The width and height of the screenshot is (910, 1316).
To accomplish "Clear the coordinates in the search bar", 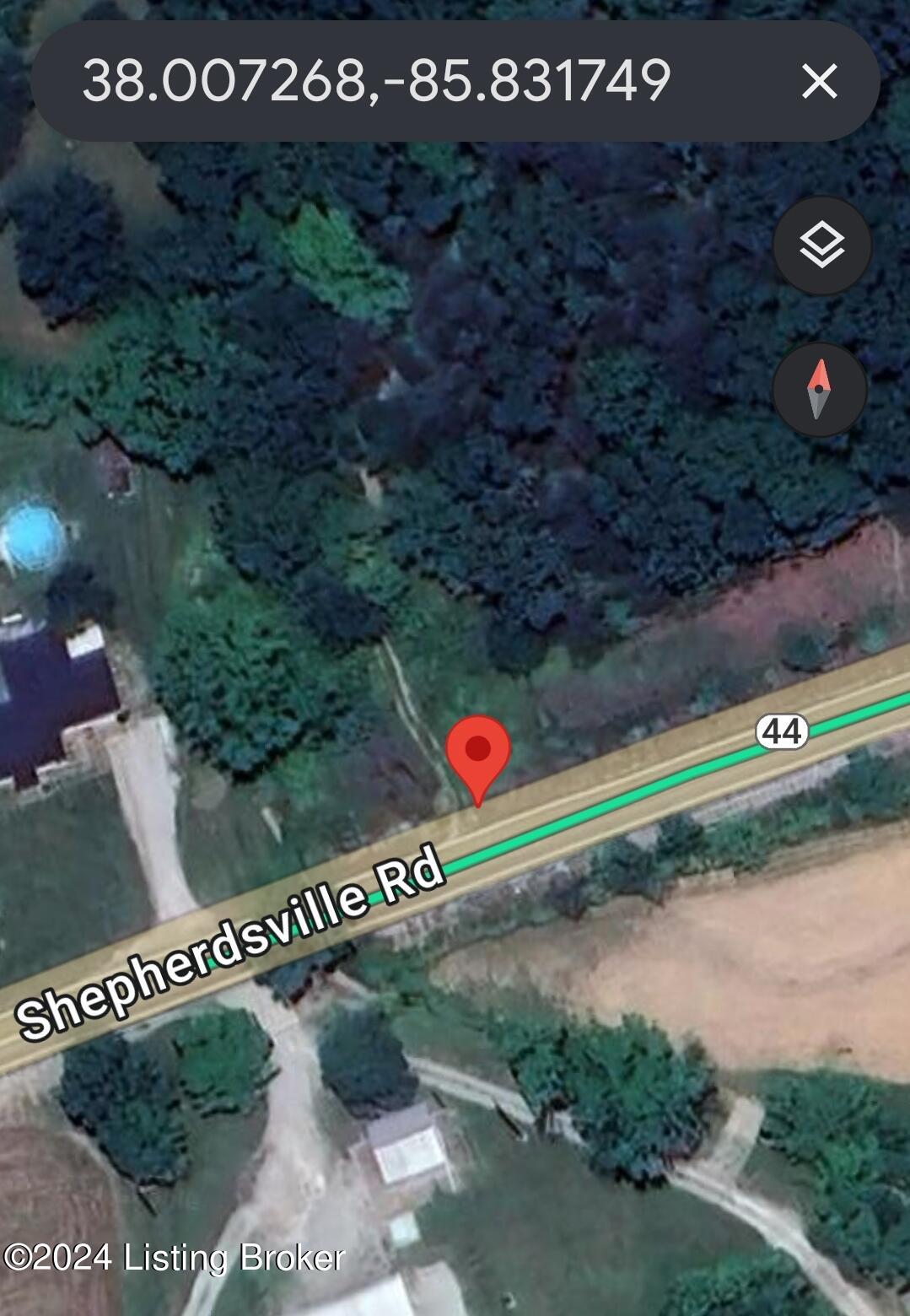I will coord(819,82).
